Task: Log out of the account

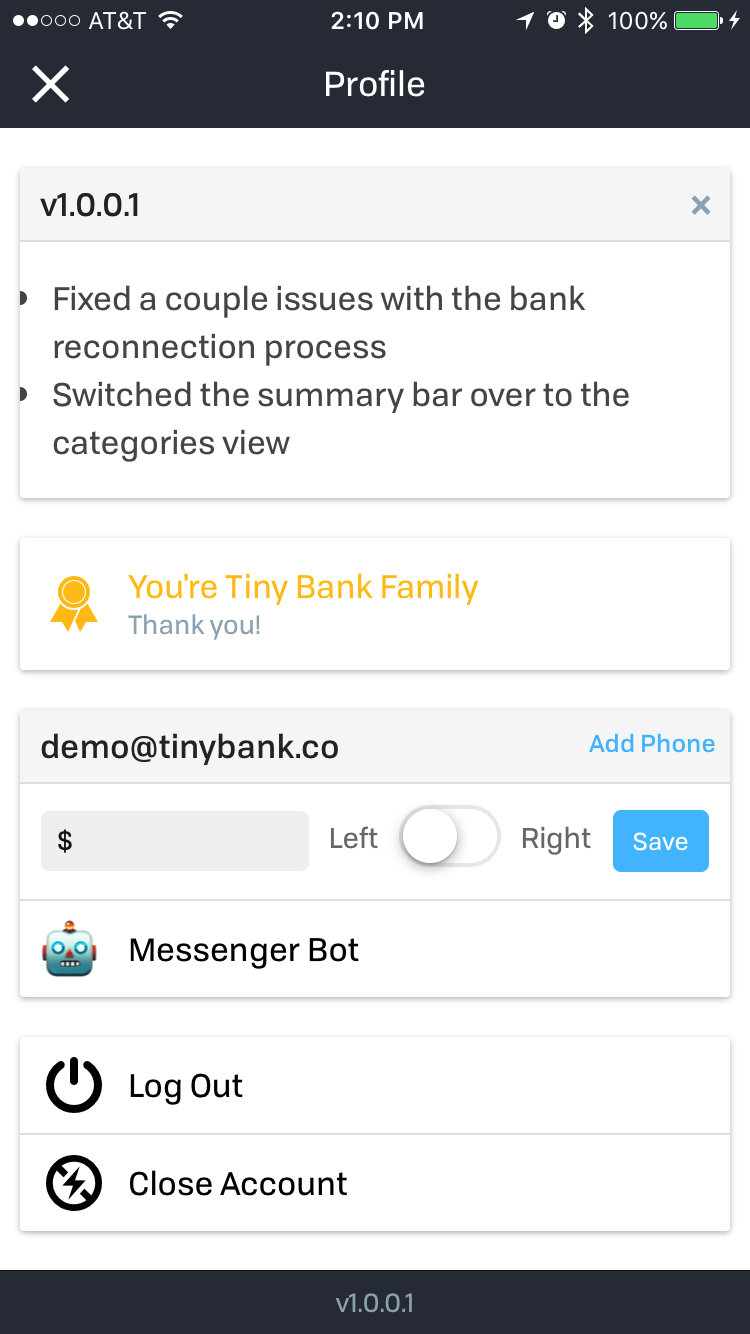Action: [x=374, y=1086]
